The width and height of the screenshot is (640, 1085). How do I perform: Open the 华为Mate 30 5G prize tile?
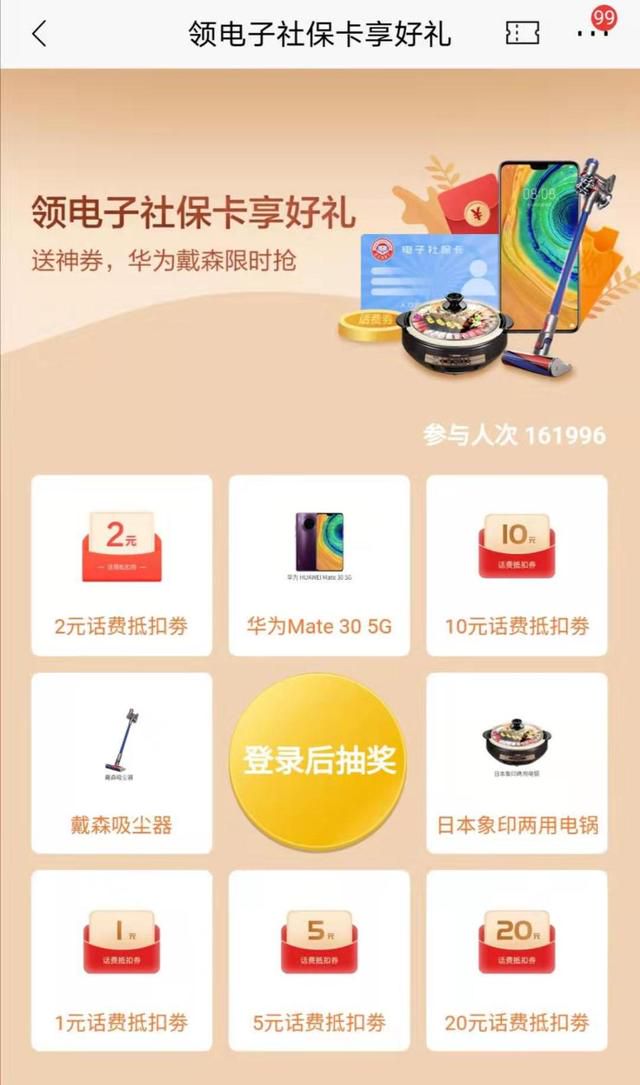[x=319, y=565]
